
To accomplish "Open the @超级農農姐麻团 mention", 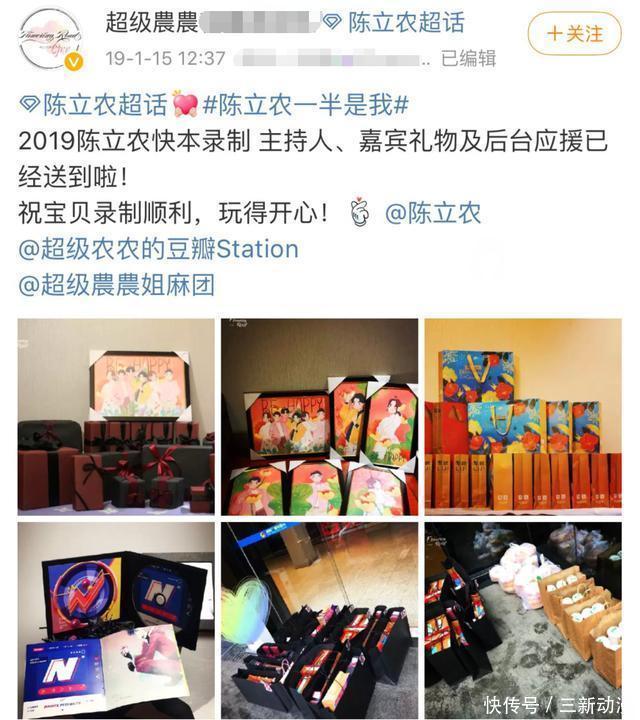I will [116, 284].
